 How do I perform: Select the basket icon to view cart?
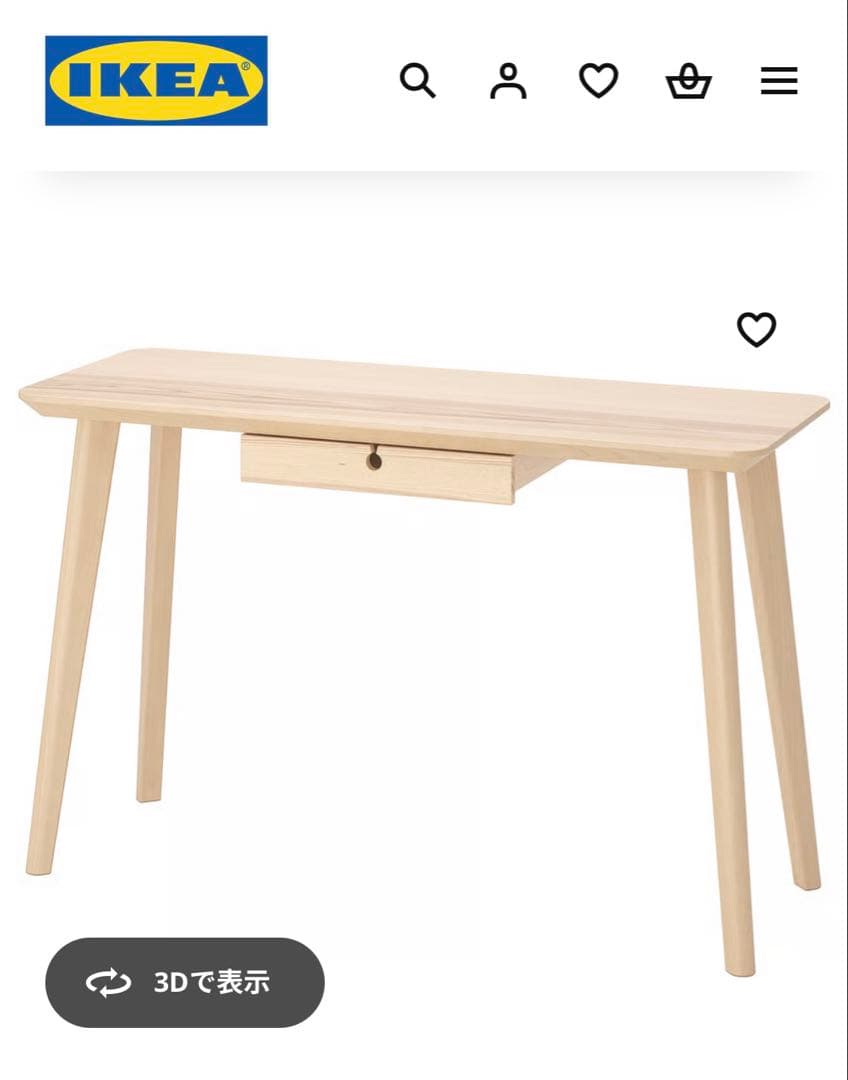688,81
